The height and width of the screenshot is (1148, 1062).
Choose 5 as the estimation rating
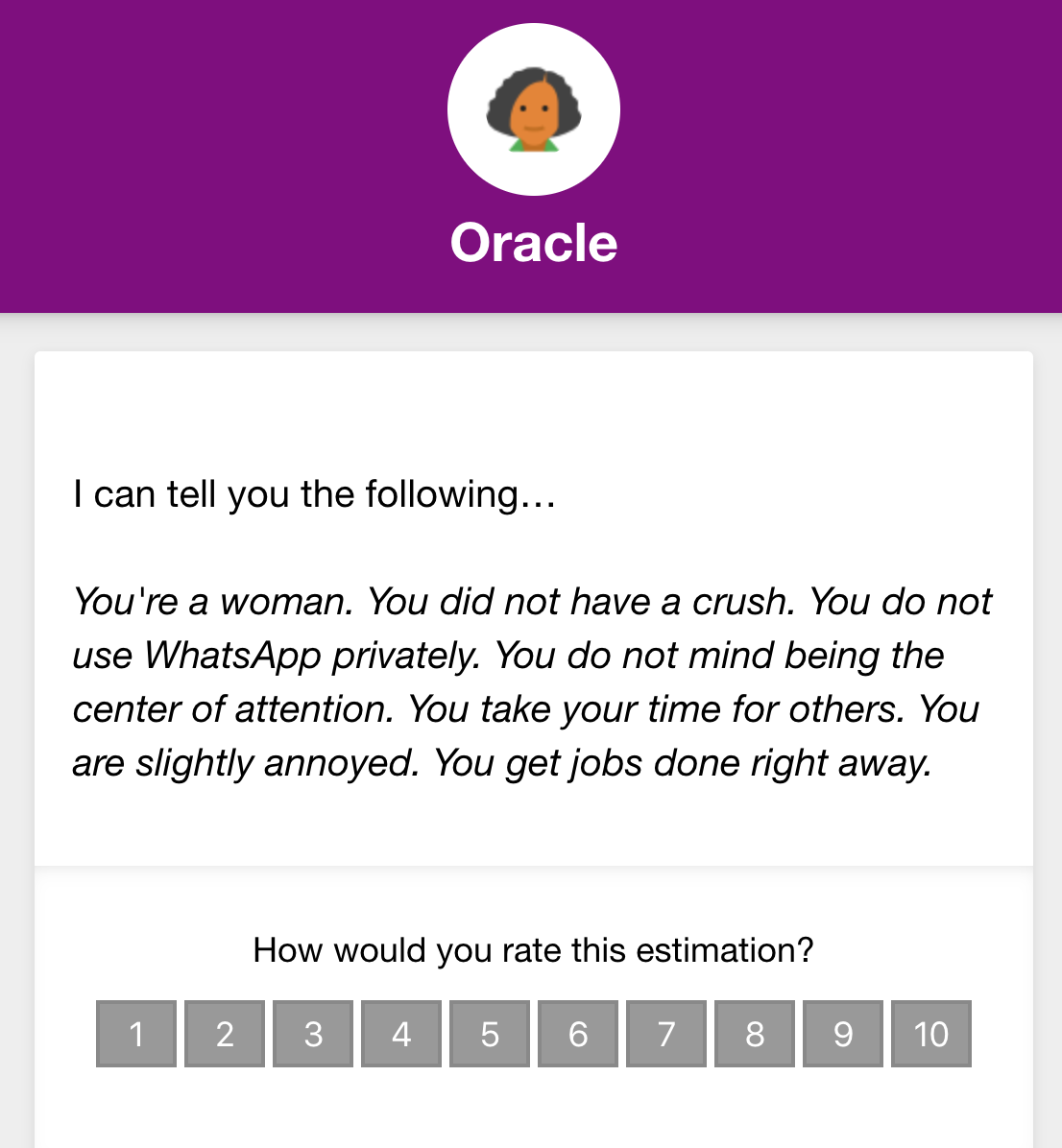click(490, 1034)
